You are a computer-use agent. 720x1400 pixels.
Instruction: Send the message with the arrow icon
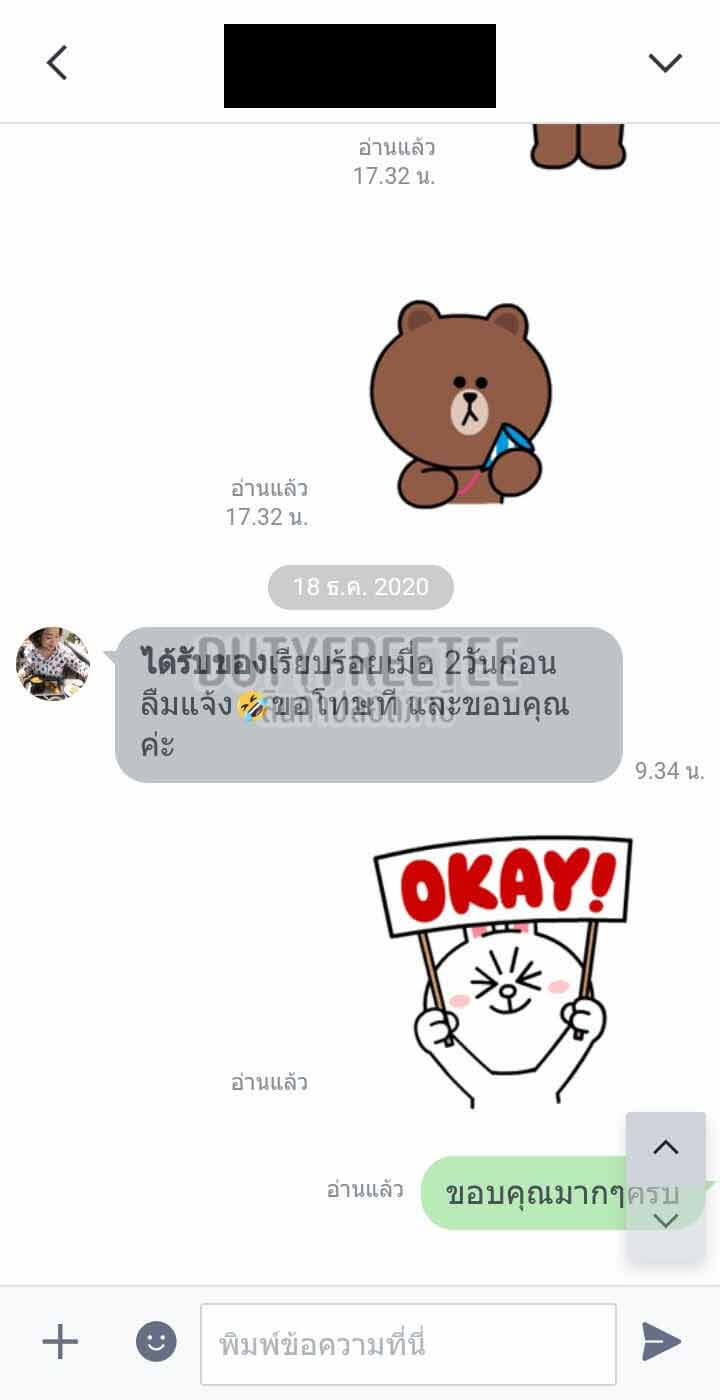tap(661, 1342)
